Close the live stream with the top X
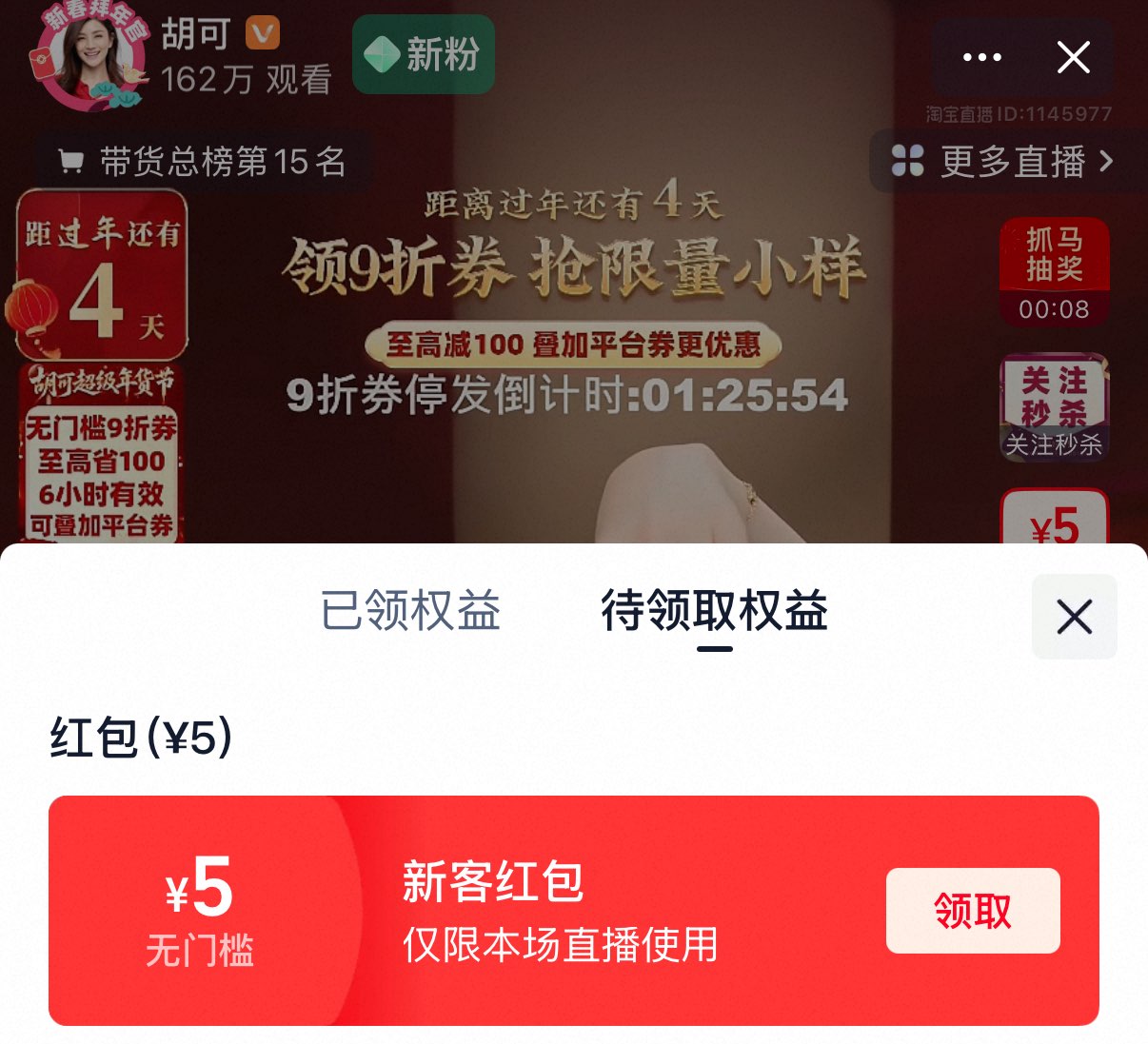 coord(1073,58)
